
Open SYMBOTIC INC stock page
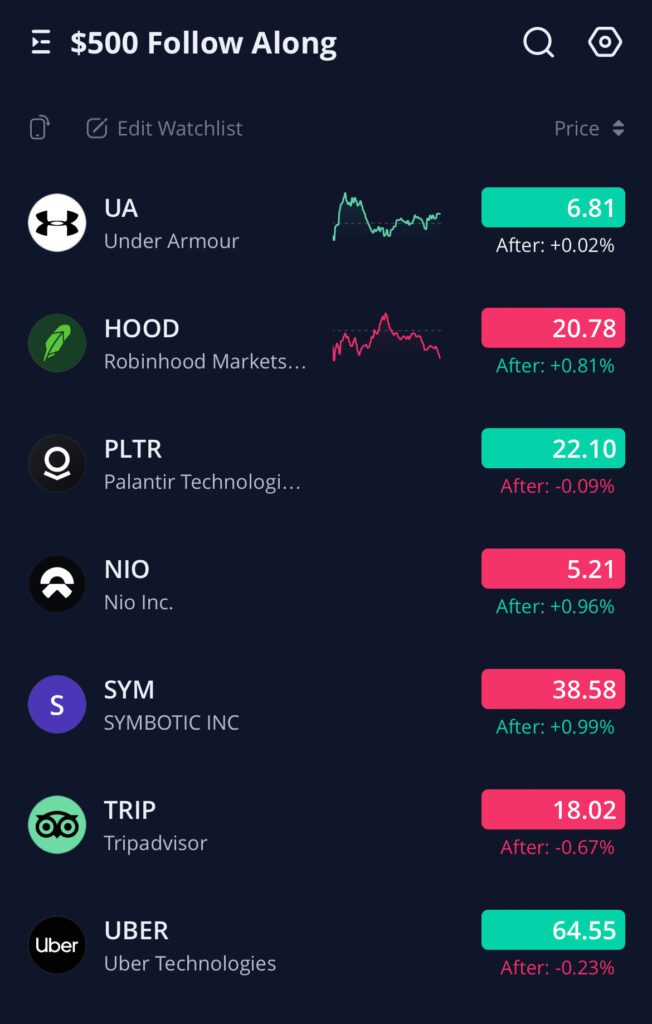pyautogui.click(x=171, y=704)
